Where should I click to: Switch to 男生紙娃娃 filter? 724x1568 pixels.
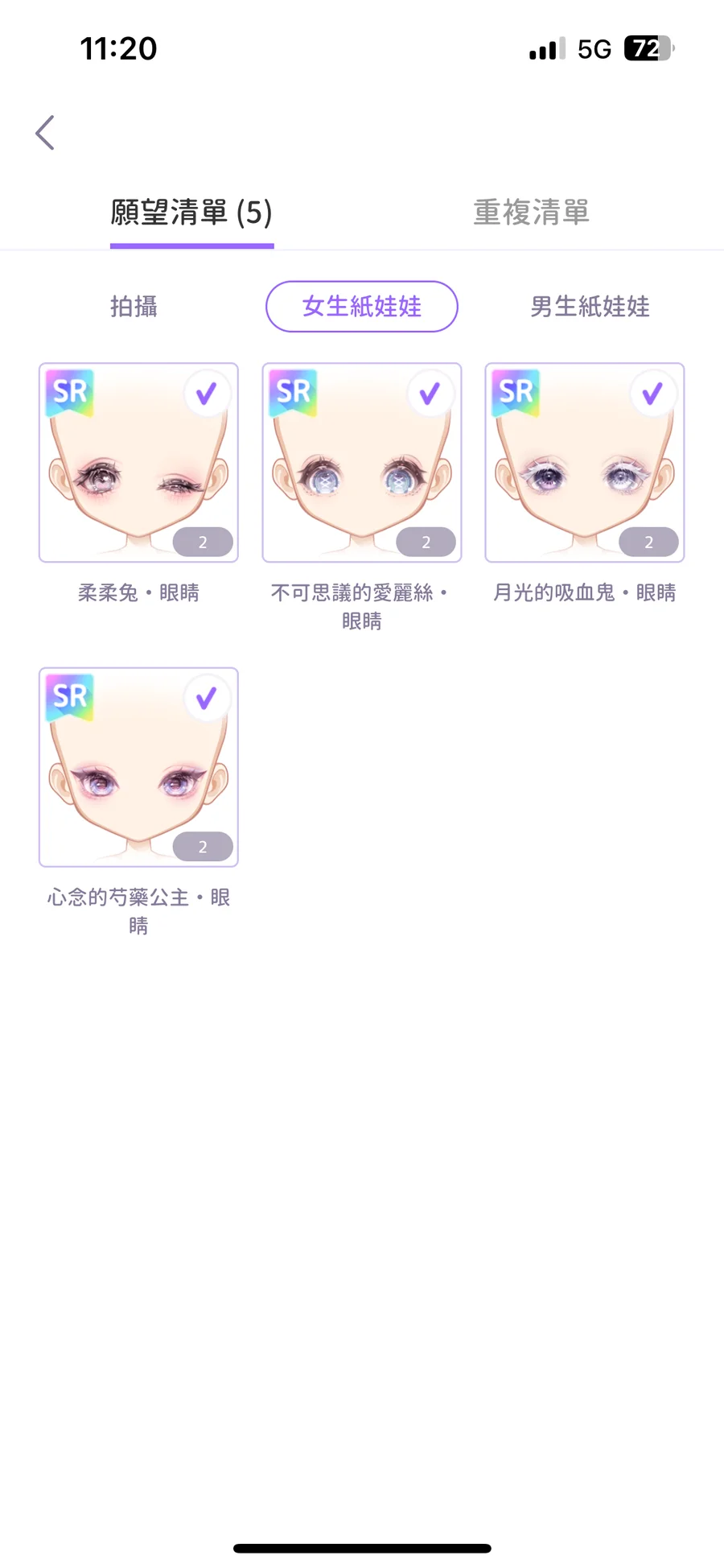pyautogui.click(x=590, y=307)
